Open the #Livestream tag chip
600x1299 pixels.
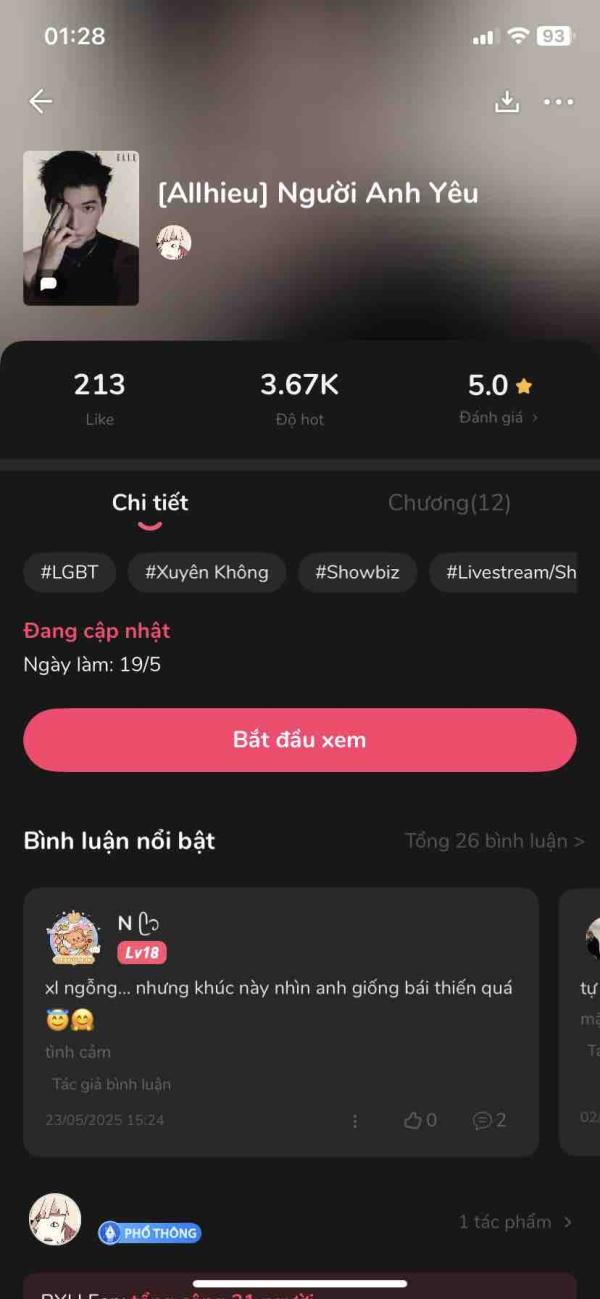(x=505, y=572)
